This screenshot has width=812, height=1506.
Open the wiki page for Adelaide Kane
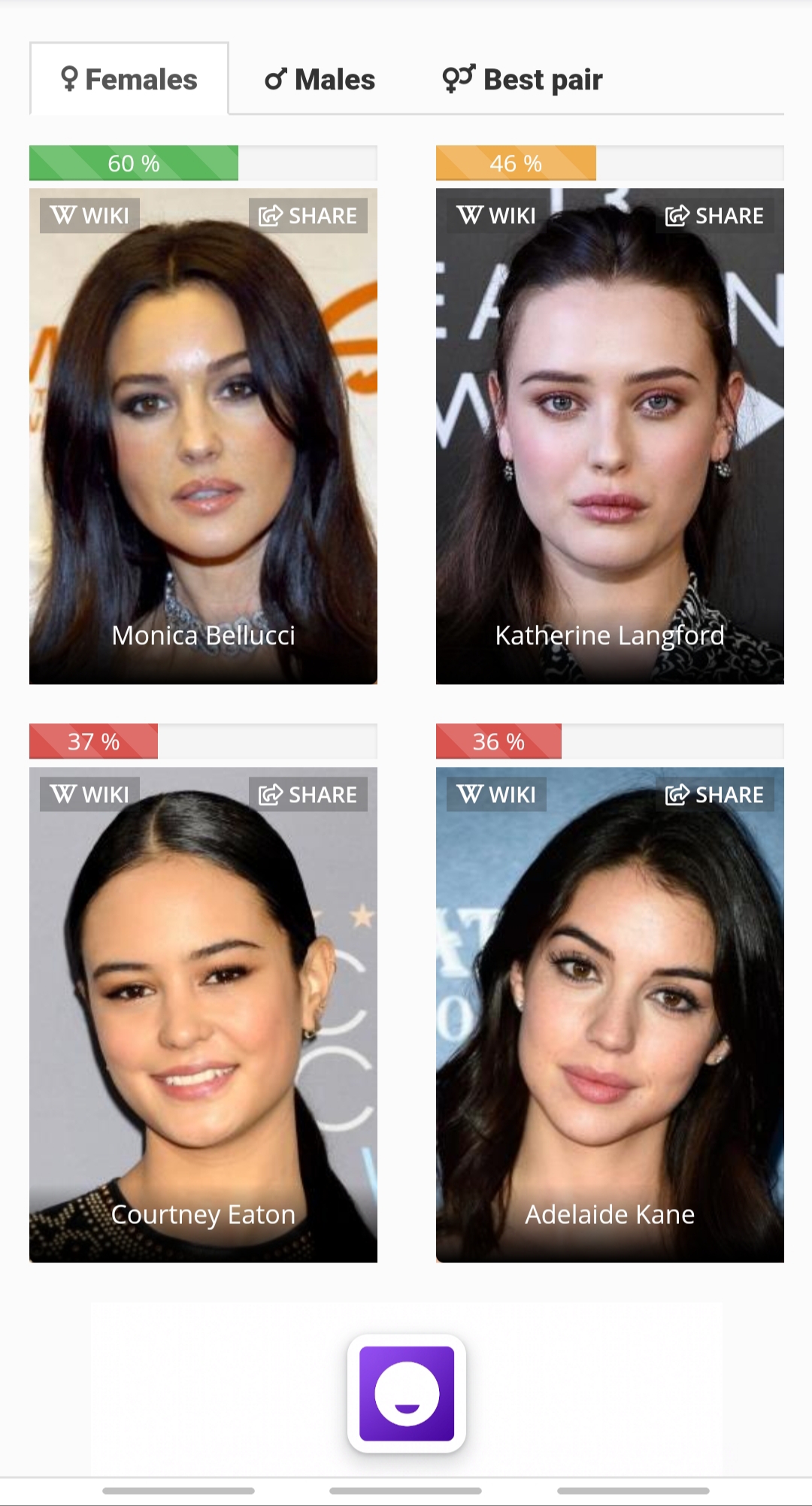496,795
